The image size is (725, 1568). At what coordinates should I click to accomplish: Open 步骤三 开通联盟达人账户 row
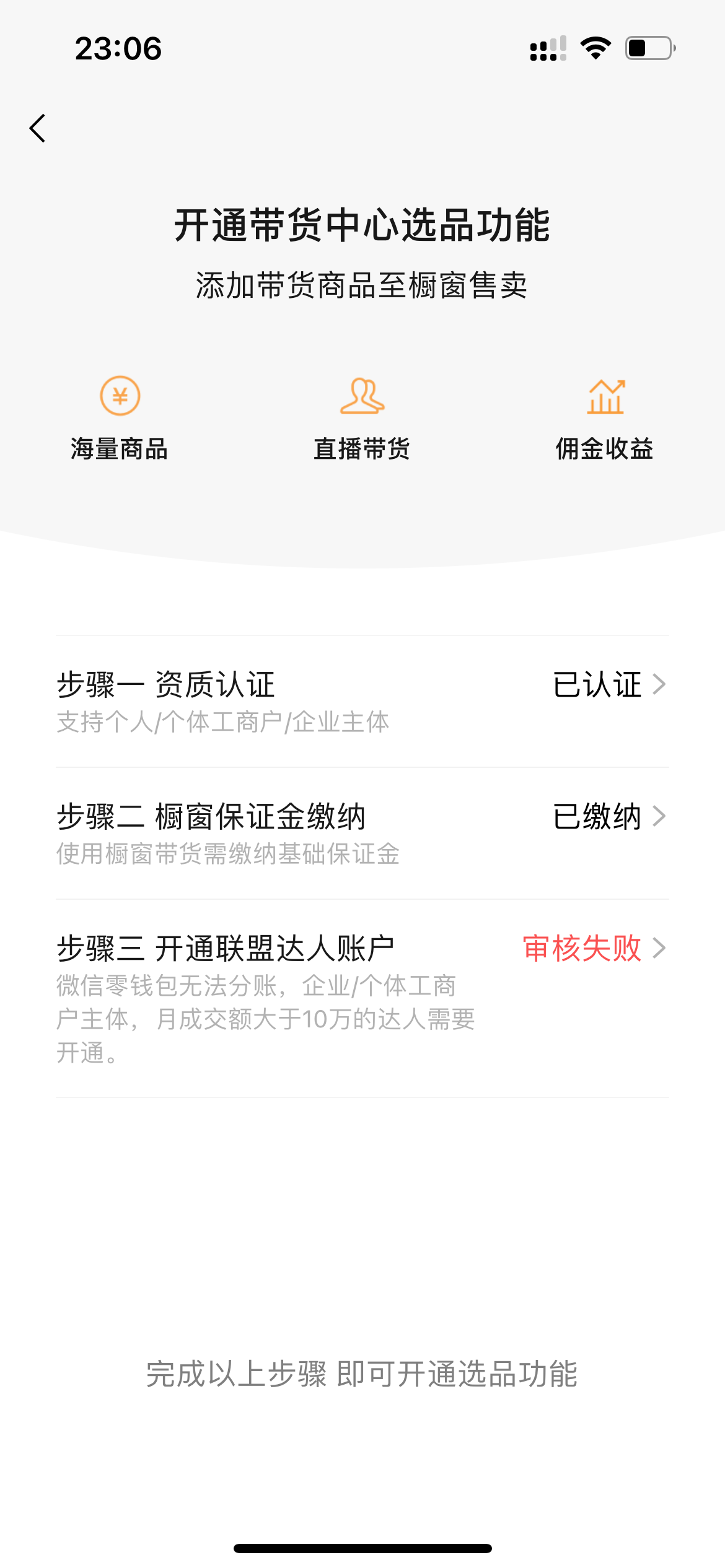click(x=362, y=999)
